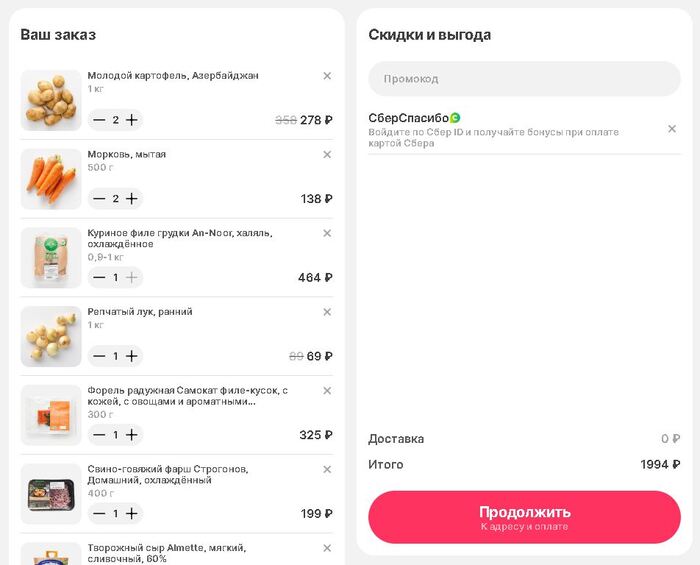
Task: Dismiss the СберСпасибо offer
Action: [672, 129]
